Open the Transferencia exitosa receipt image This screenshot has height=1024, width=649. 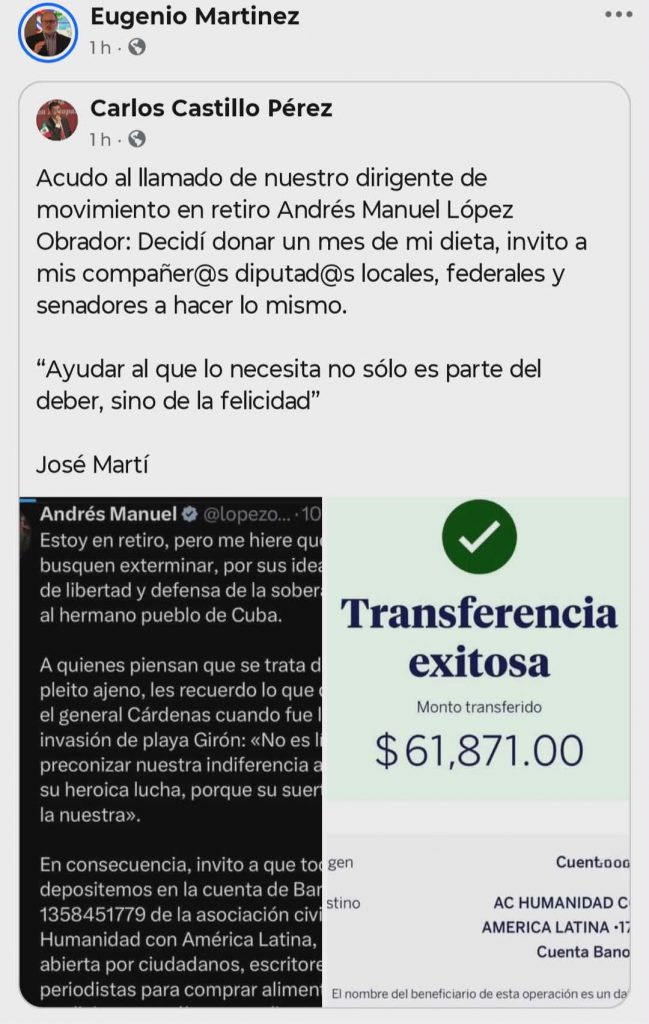pyautogui.click(x=477, y=750)
